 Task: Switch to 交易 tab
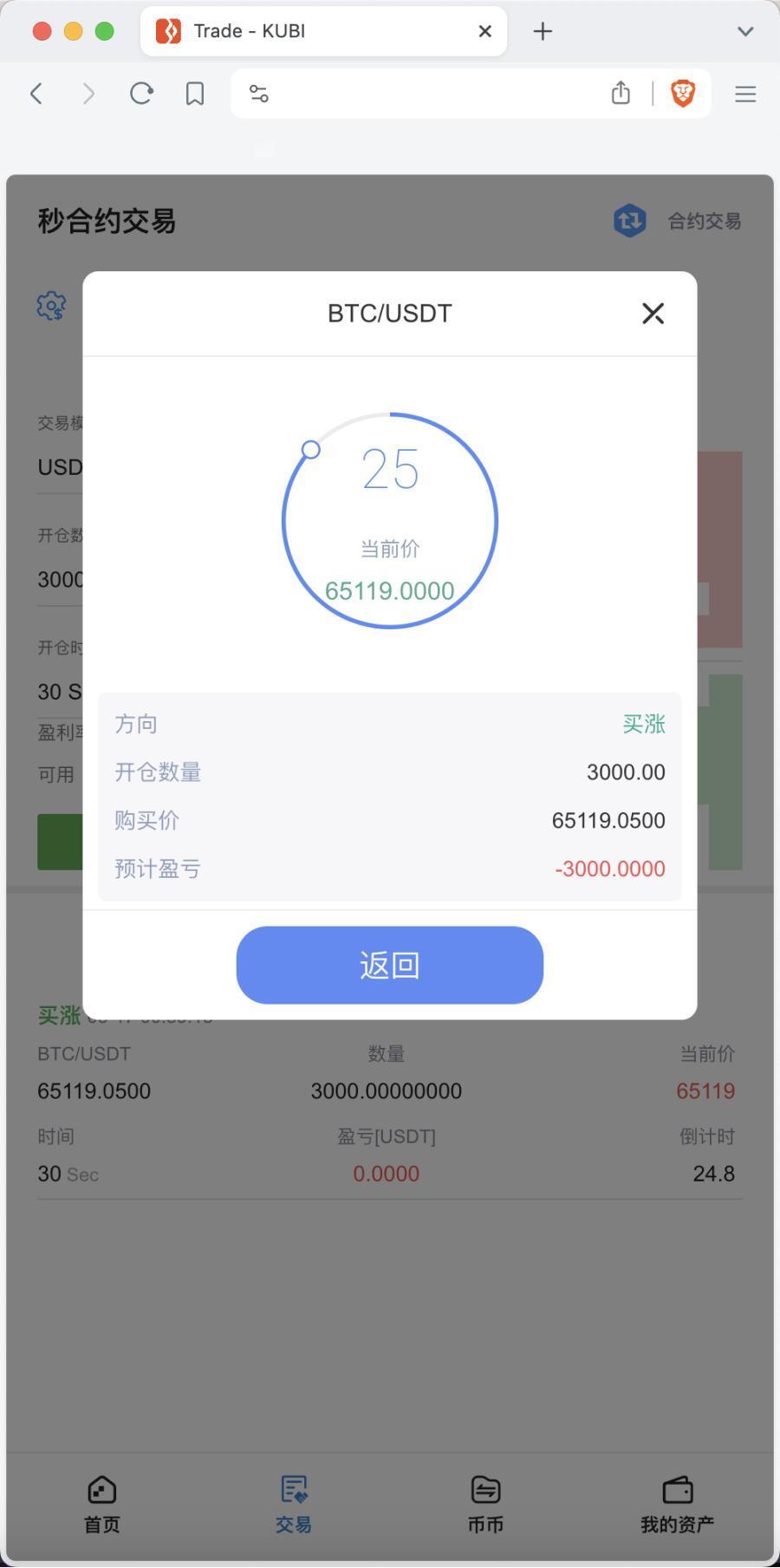(x=294, y=1505)
